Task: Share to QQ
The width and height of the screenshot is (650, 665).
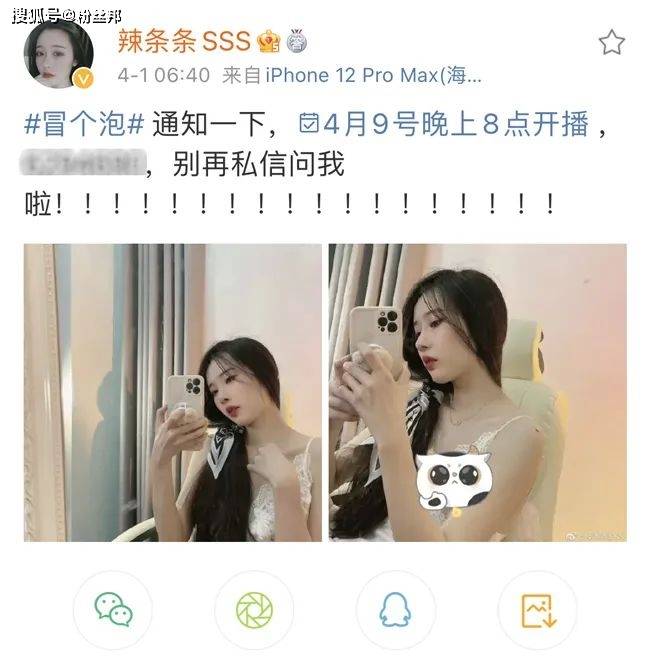Action: tap(396, 609)
